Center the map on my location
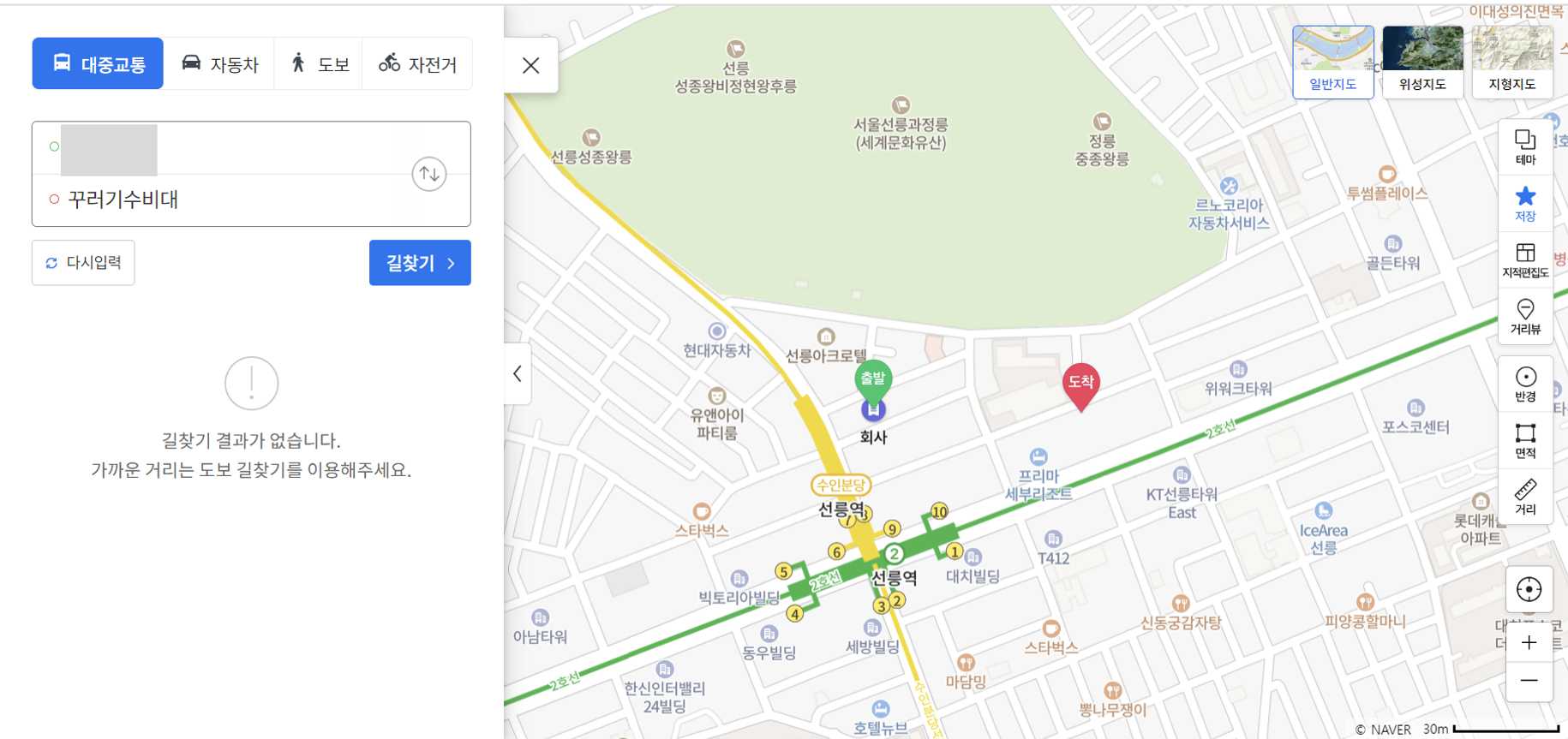 click(1529, 589)
